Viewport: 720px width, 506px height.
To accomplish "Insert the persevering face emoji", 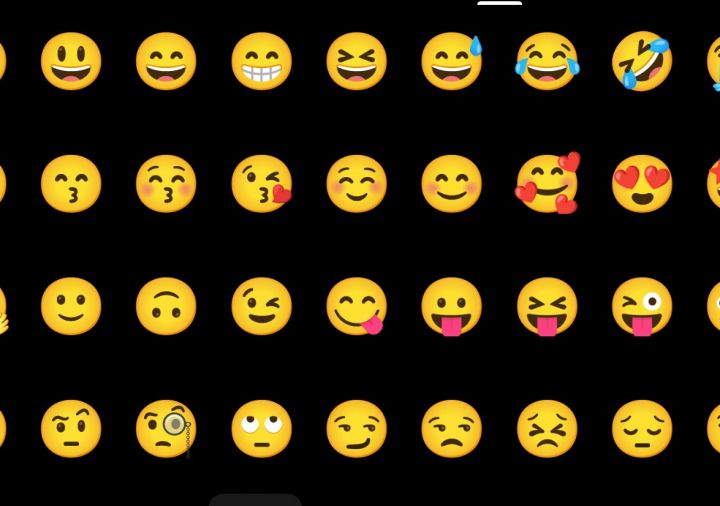I will [x=546, y=428].
